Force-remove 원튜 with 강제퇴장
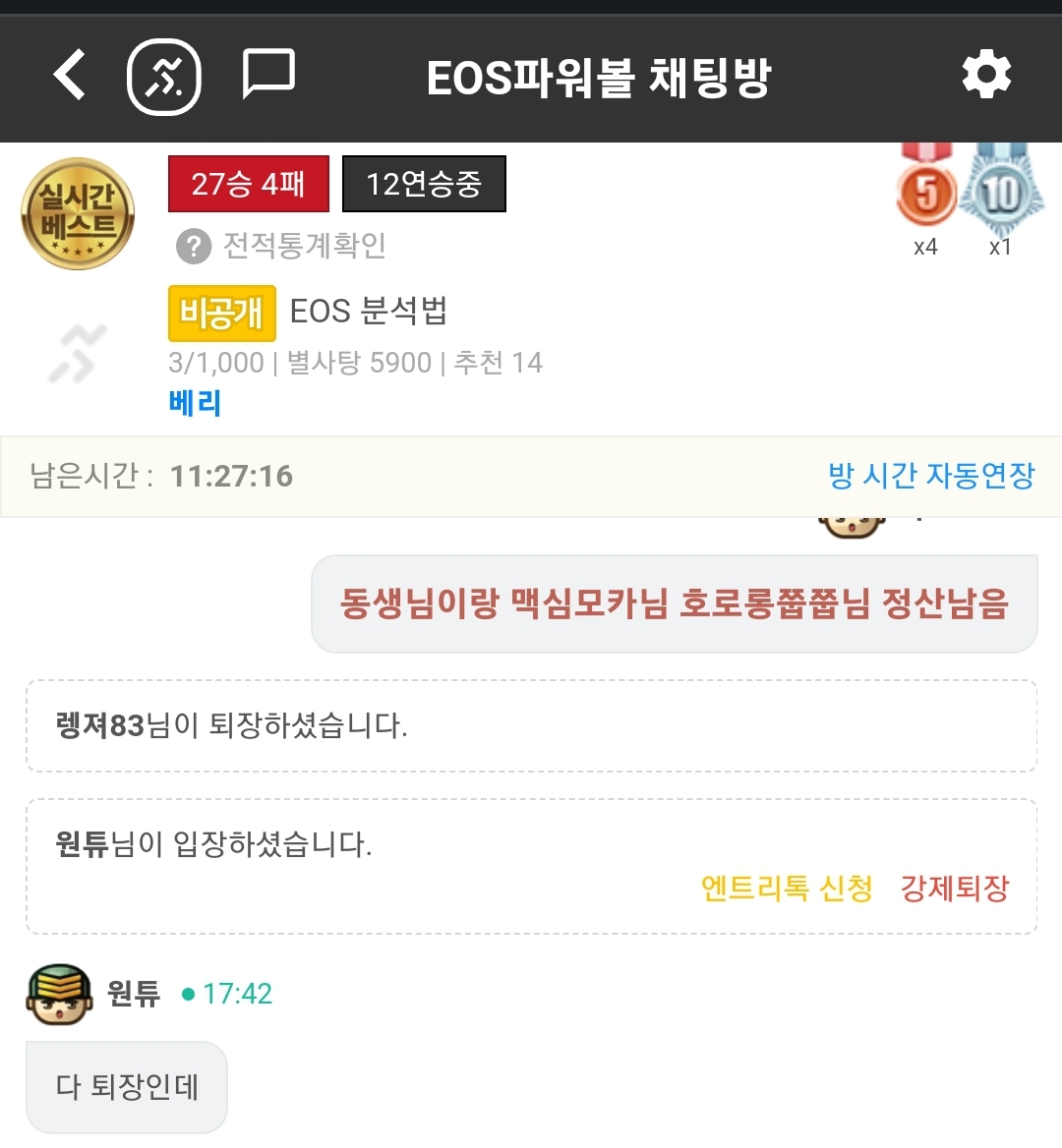The image size is (1062, 1148). 955,889
